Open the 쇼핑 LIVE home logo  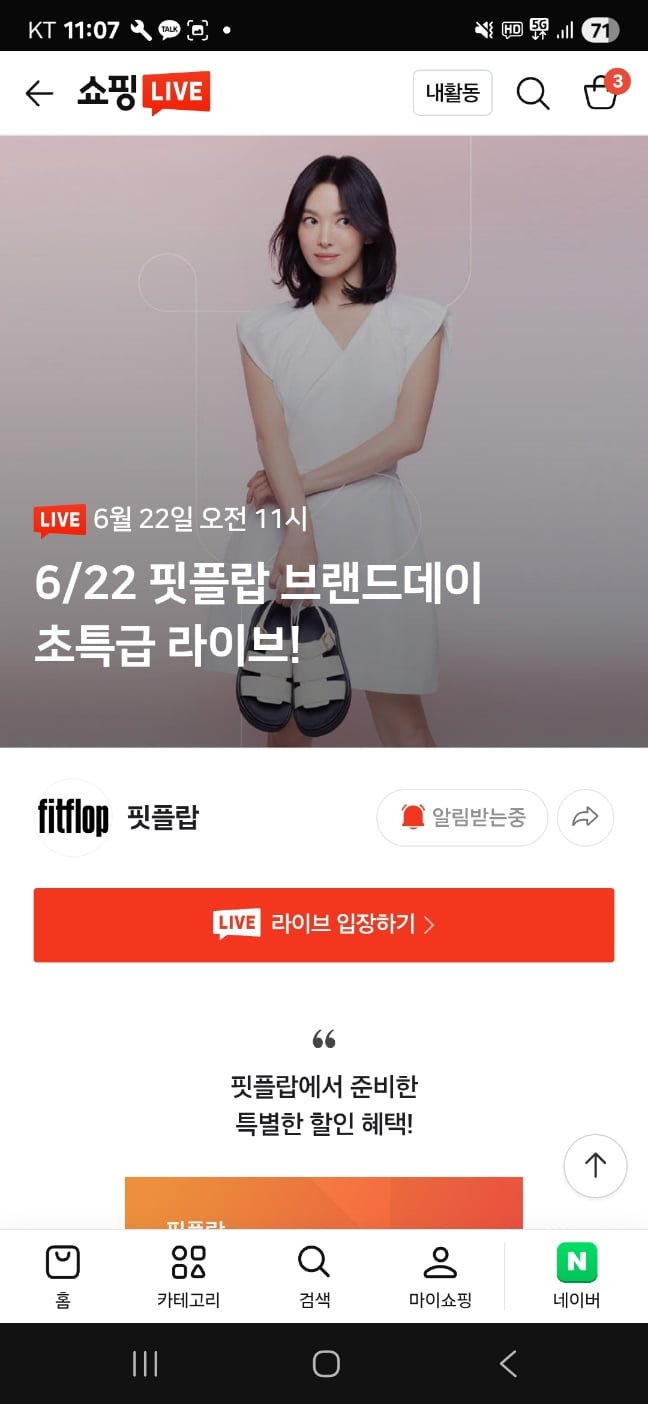click(143, 93)
